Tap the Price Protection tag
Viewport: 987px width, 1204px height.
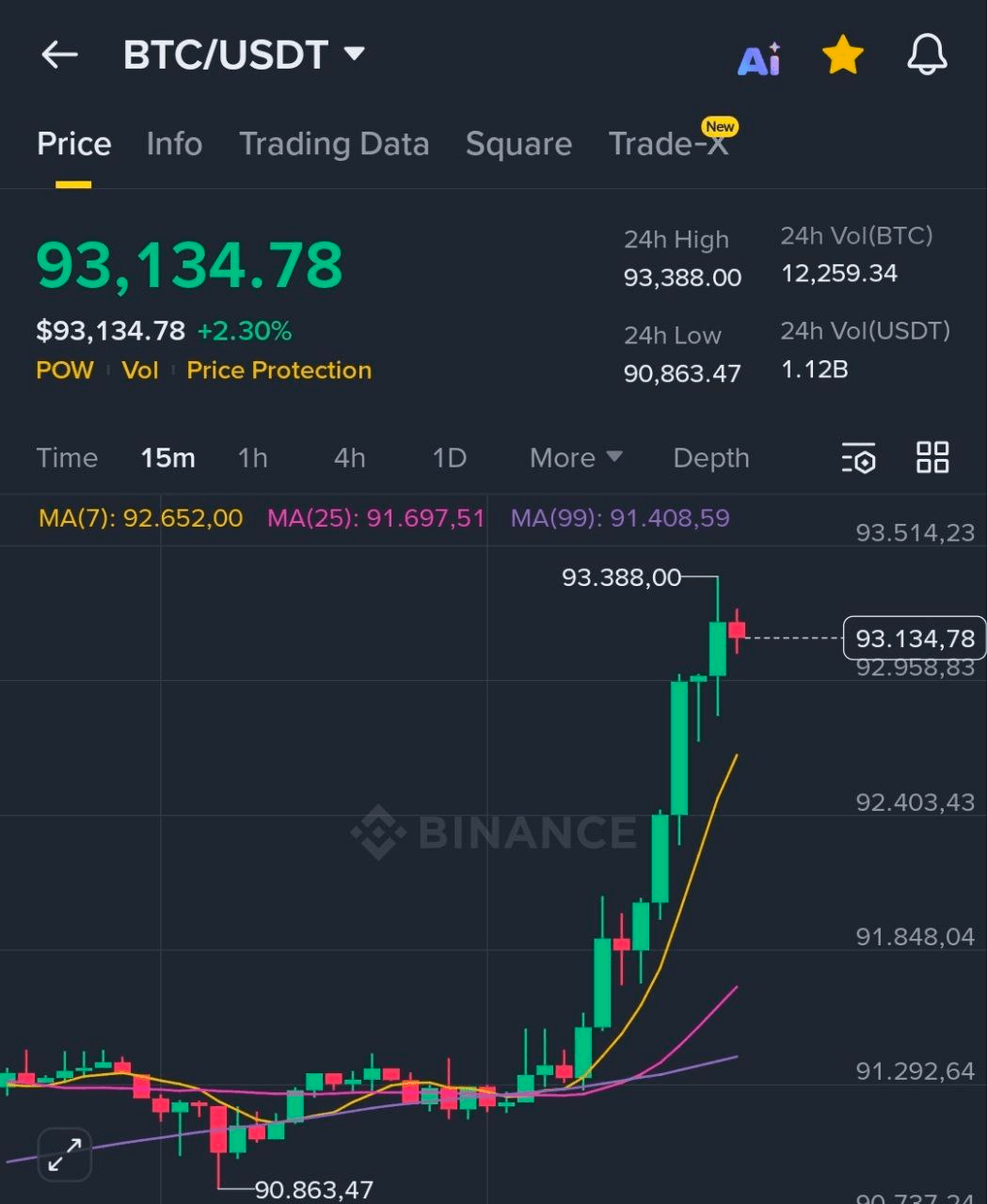[x=279, y=371]
